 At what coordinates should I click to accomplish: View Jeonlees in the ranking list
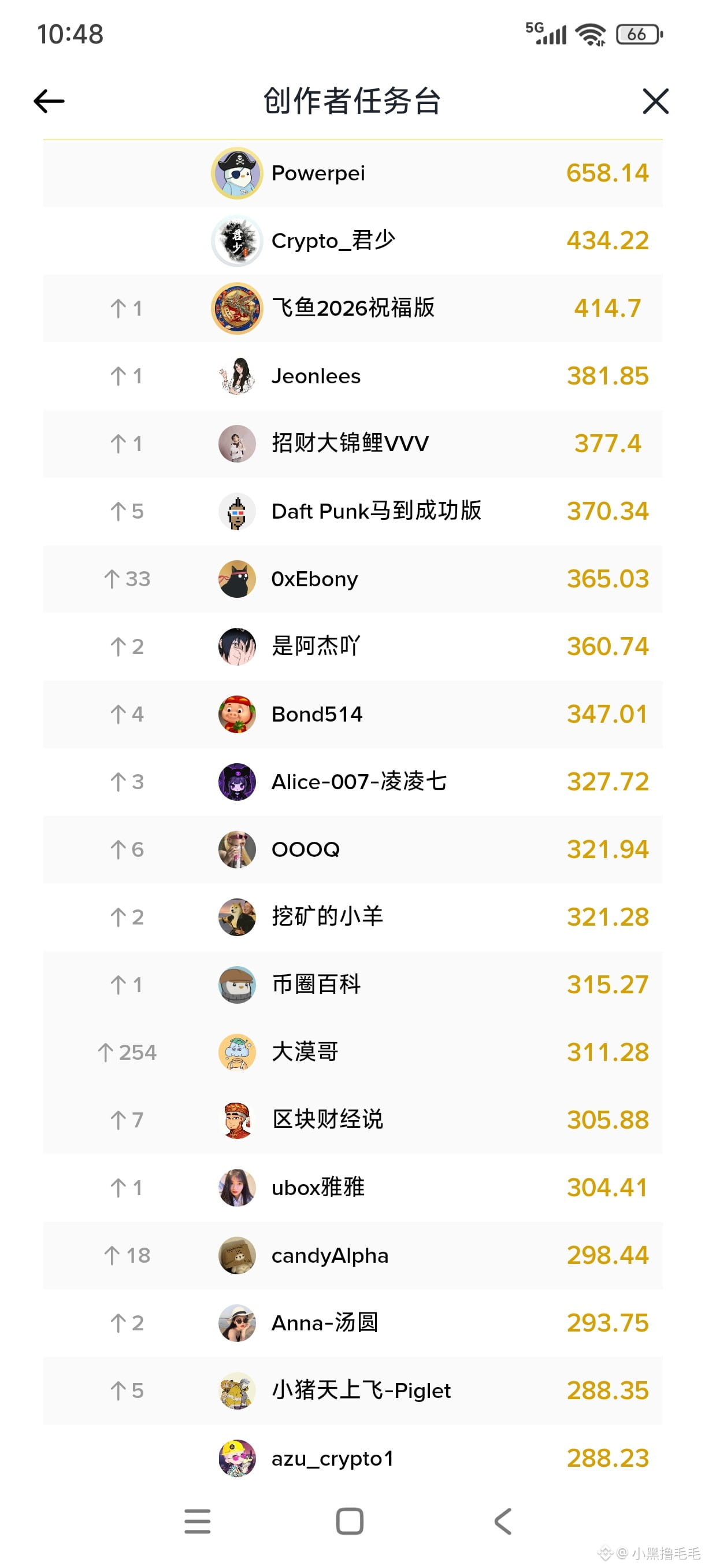tap(316, 376)
